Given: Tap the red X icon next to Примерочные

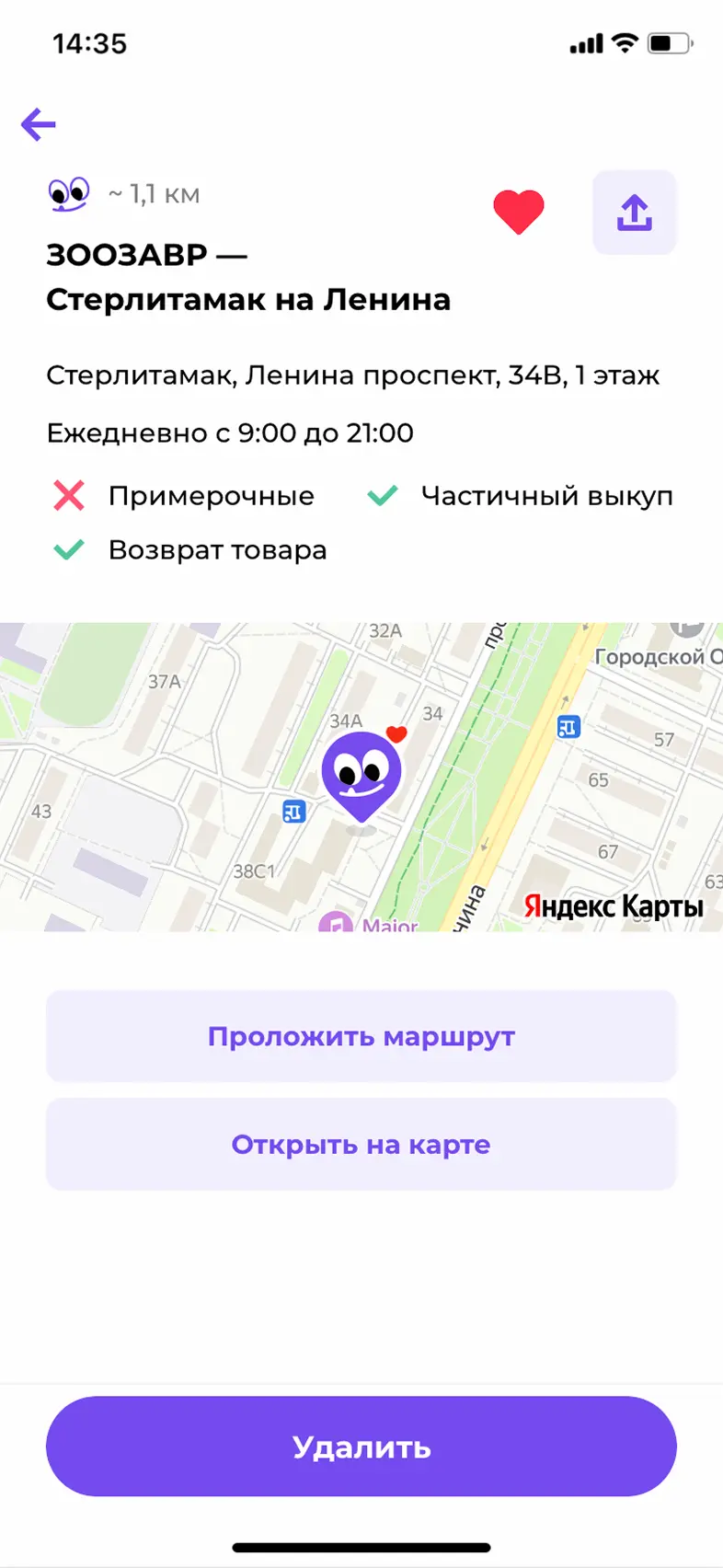Looking at the screenshot, I should click(x=68, y=496).
